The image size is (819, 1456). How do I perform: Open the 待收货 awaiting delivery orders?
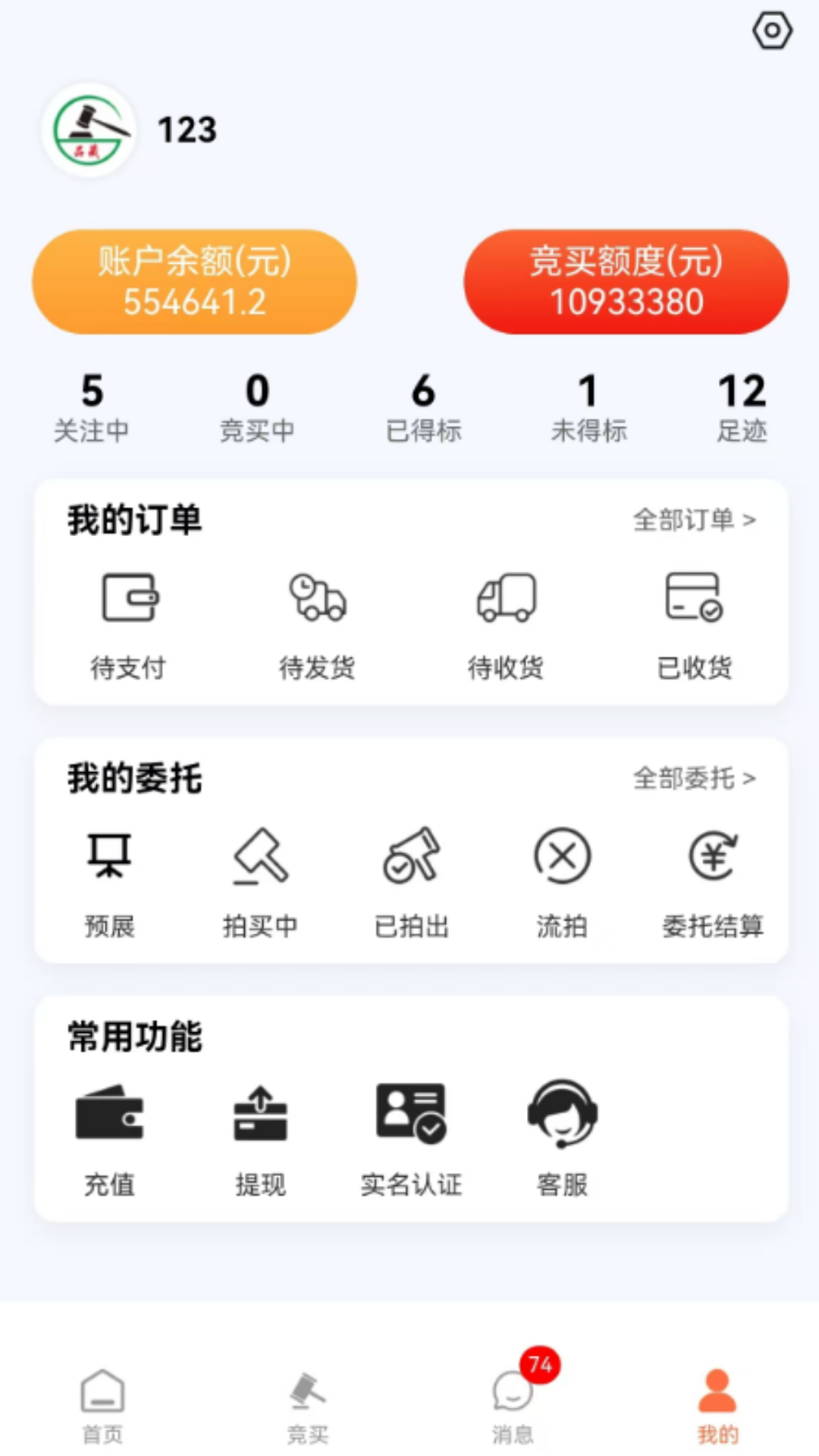(x=506, y=626)
